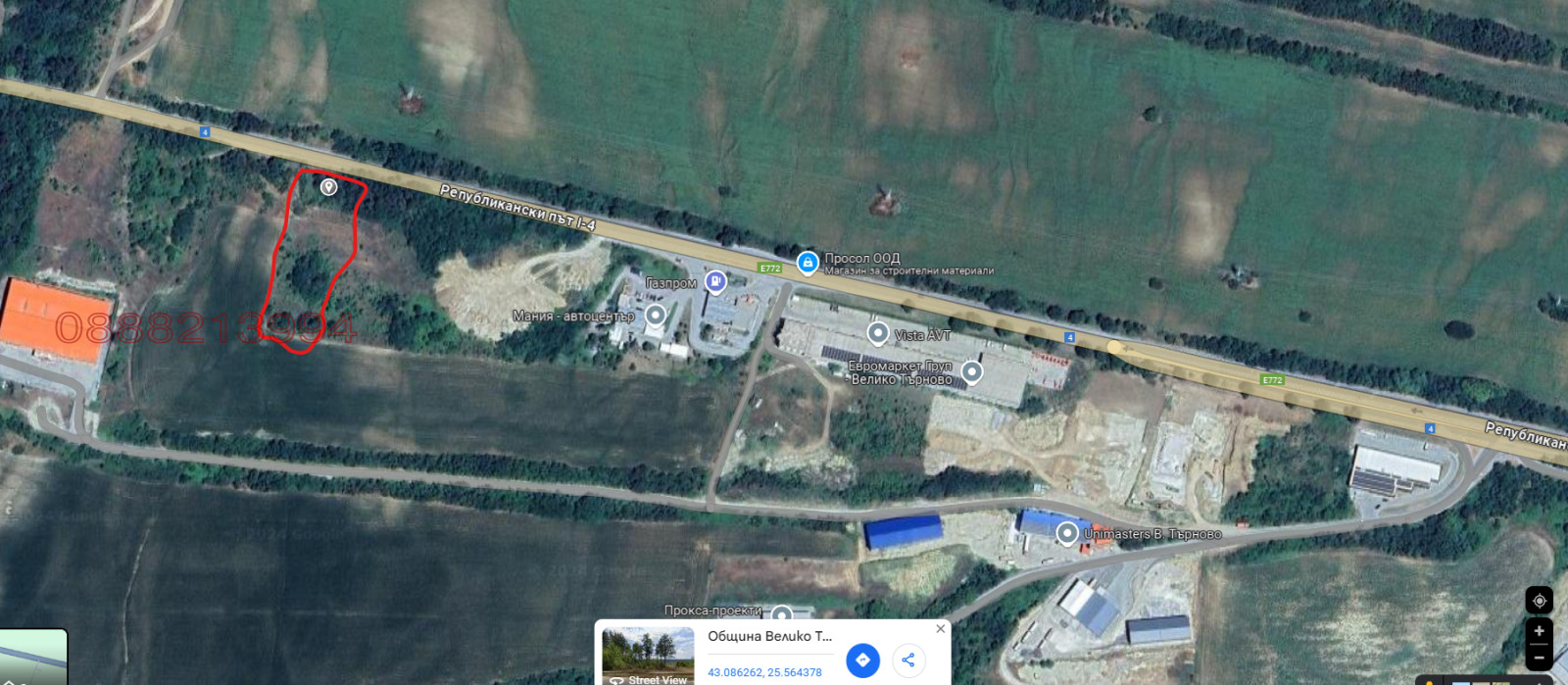Image resolution: width=1568 pixels, height=685 pixels.
Task: Open the layers minimap thumbnail
Action: (32, 659)
